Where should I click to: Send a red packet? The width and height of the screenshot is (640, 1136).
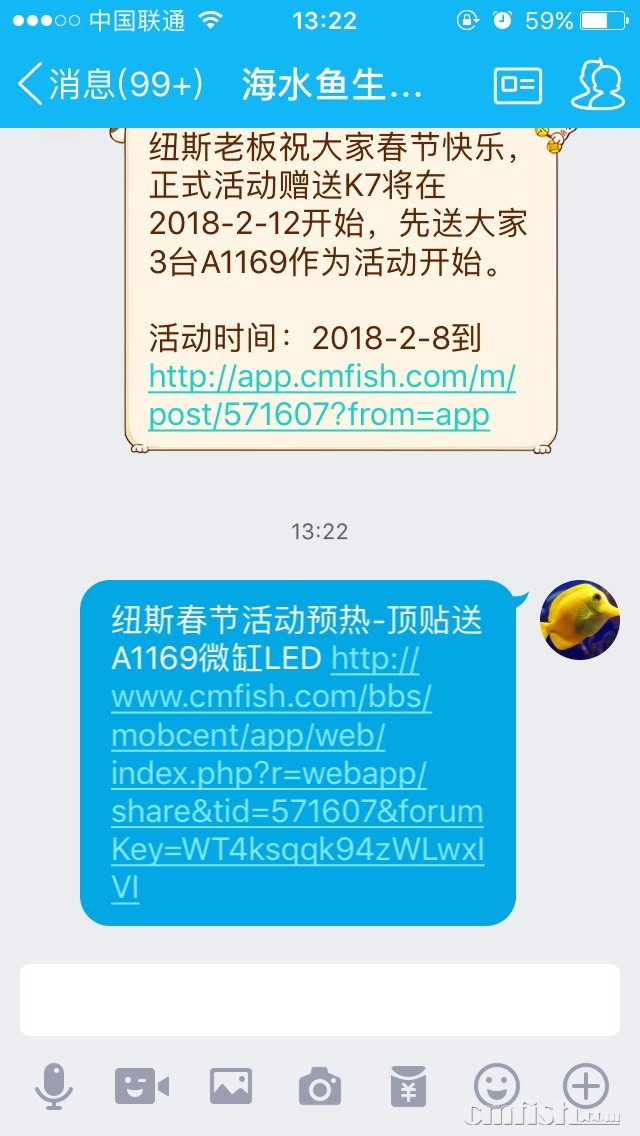point(408,1085)
